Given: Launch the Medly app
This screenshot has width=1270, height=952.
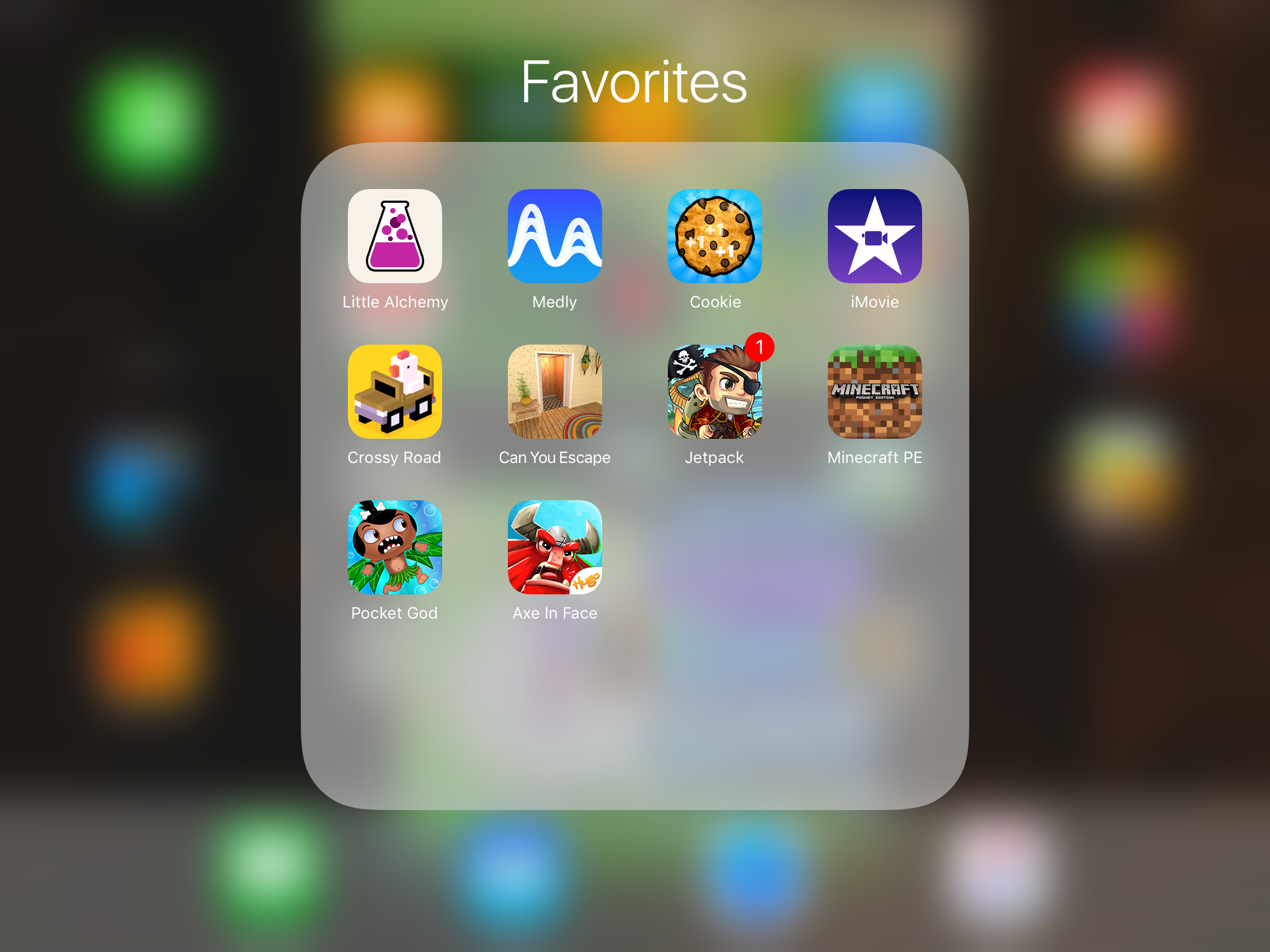Looking at the screenshot, I should pyautogui.click(x=554, y=236).
